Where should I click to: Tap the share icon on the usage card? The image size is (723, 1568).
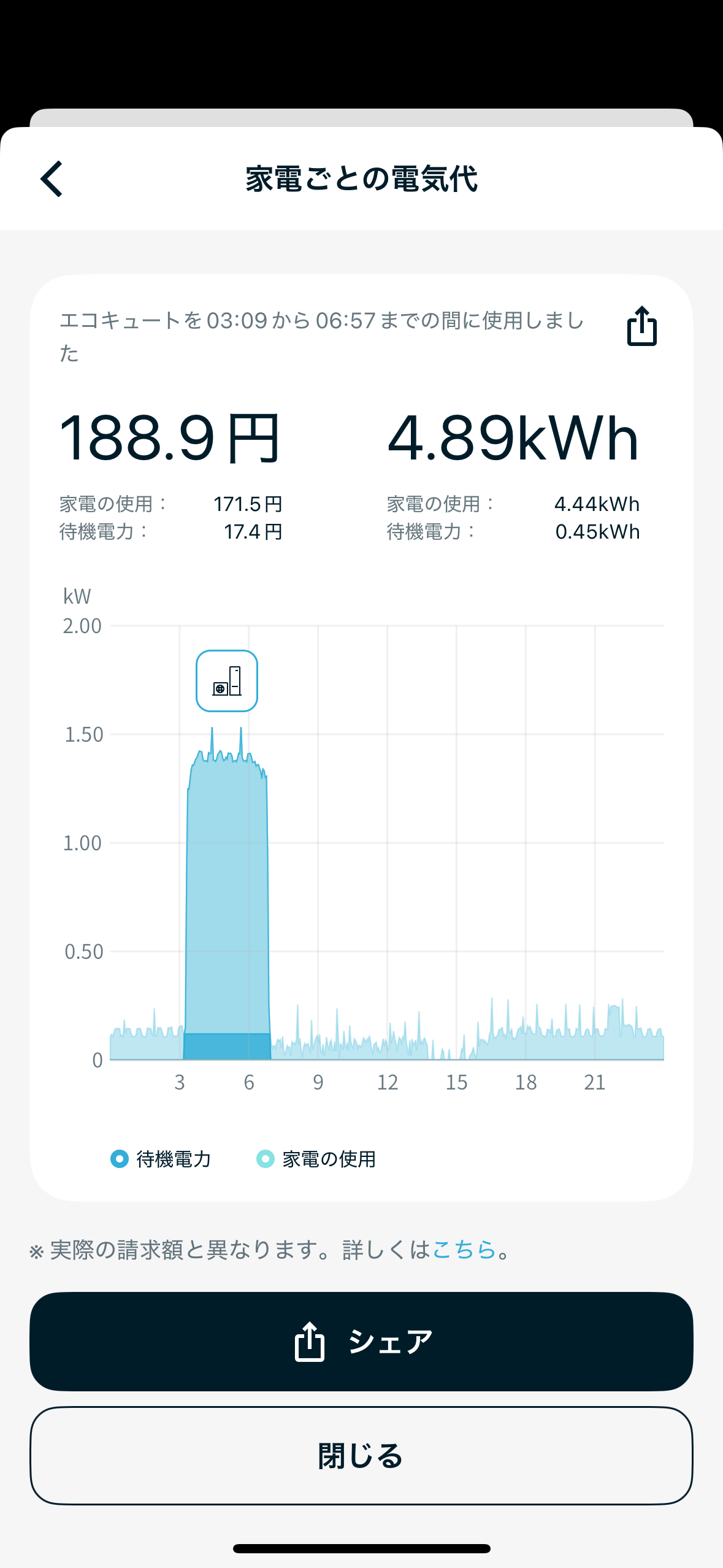pyautogui.click(x=641, y=326)
